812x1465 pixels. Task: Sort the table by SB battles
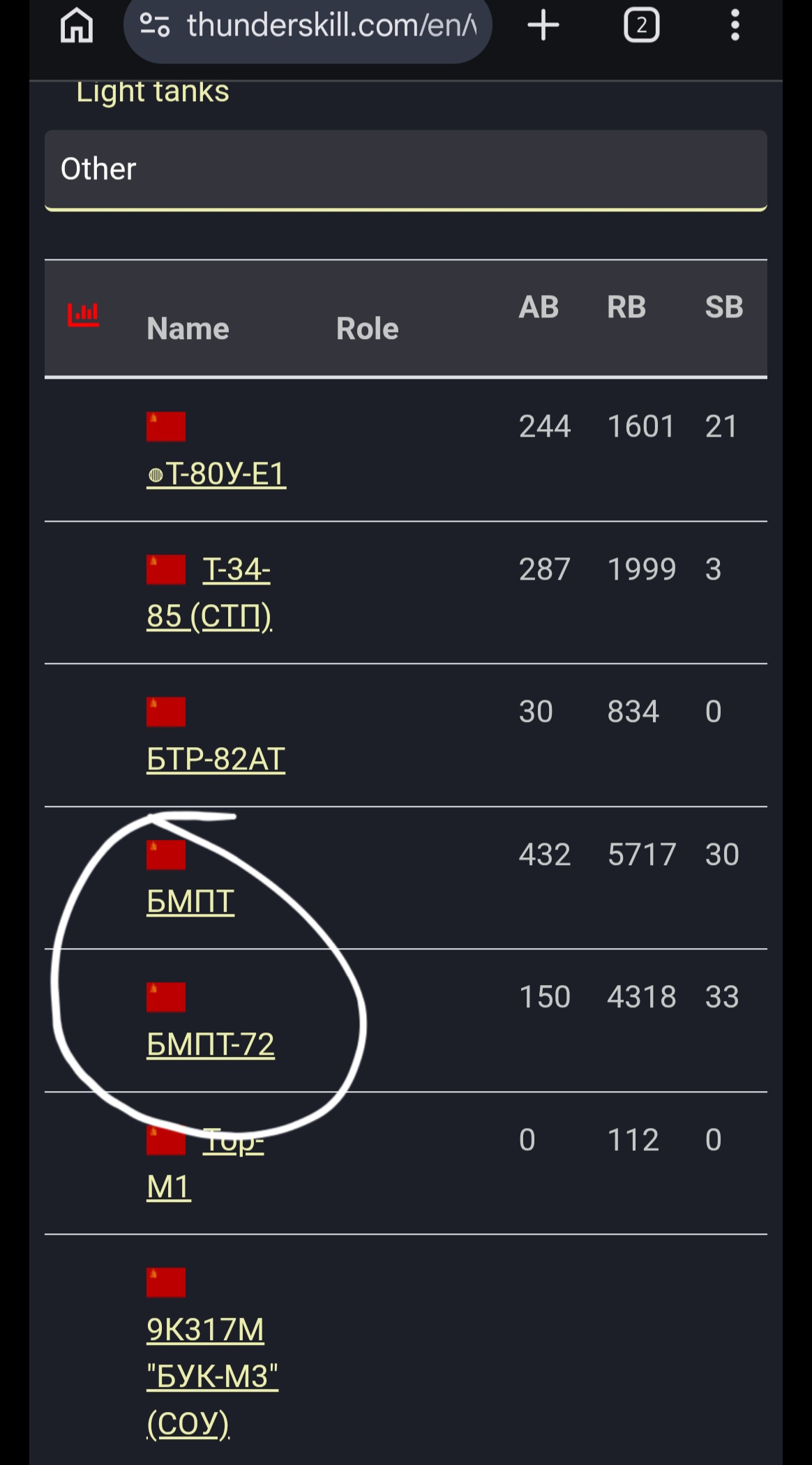pyautogui.click(x=724, y=307)
